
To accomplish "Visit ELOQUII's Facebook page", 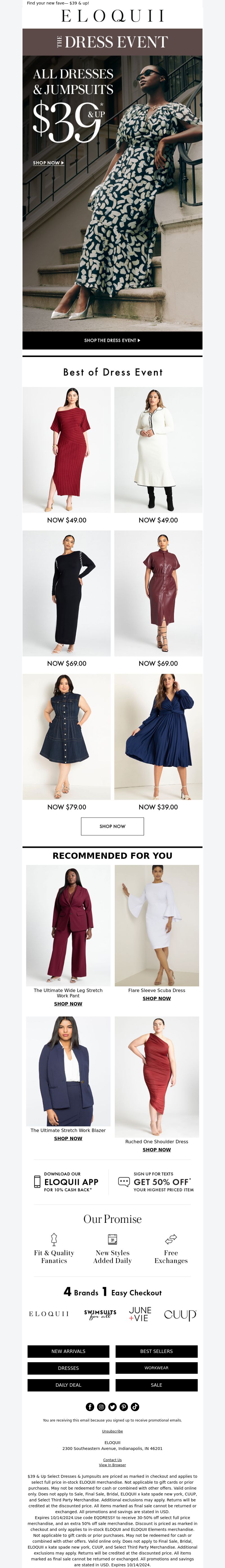I will (x=90, y=1407).
